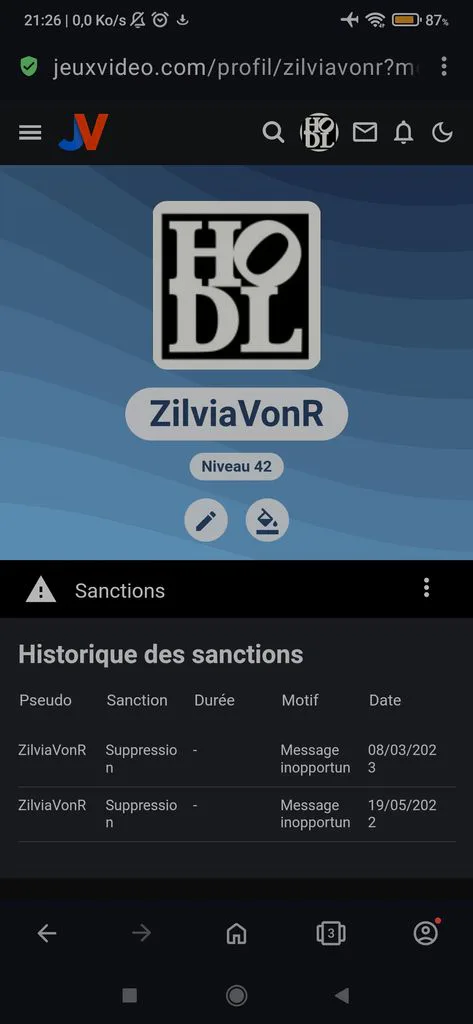
Task: View site security shield info
Action: 29,67
